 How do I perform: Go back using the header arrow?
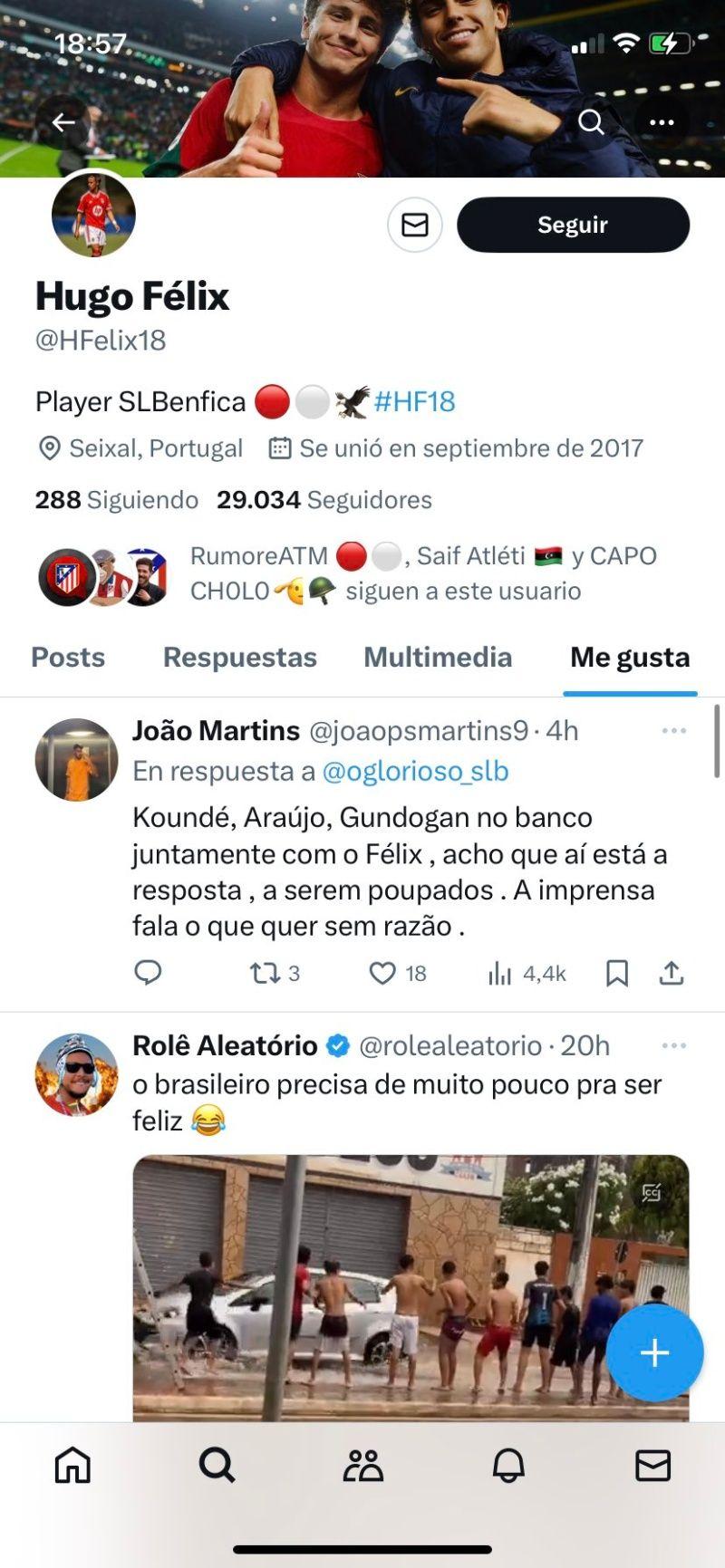point(63,122)
